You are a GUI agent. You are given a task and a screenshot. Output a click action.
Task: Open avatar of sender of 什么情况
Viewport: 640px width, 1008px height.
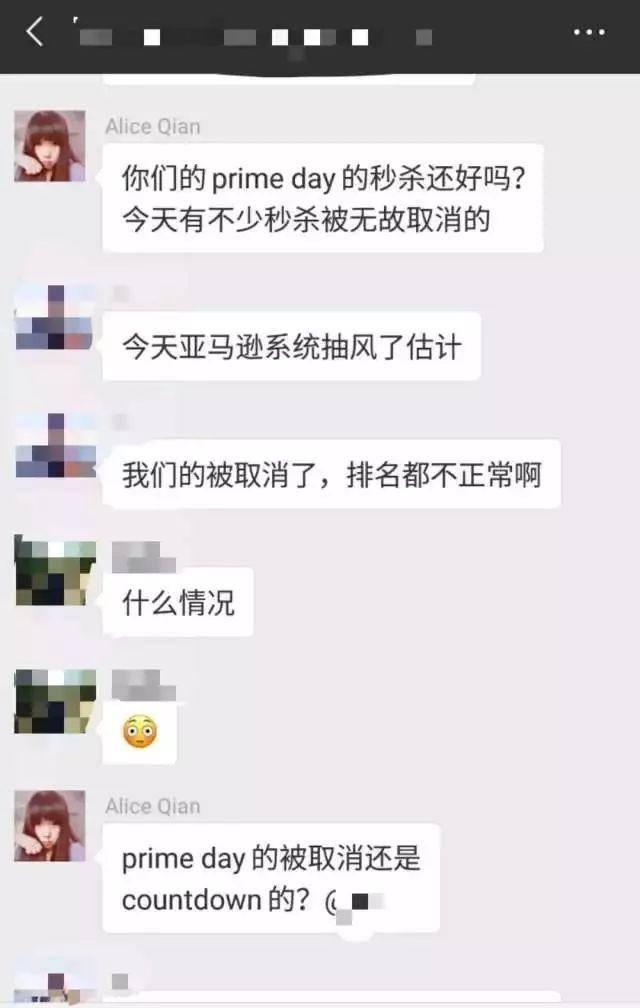pyautogui.click(x=55, y=573)
